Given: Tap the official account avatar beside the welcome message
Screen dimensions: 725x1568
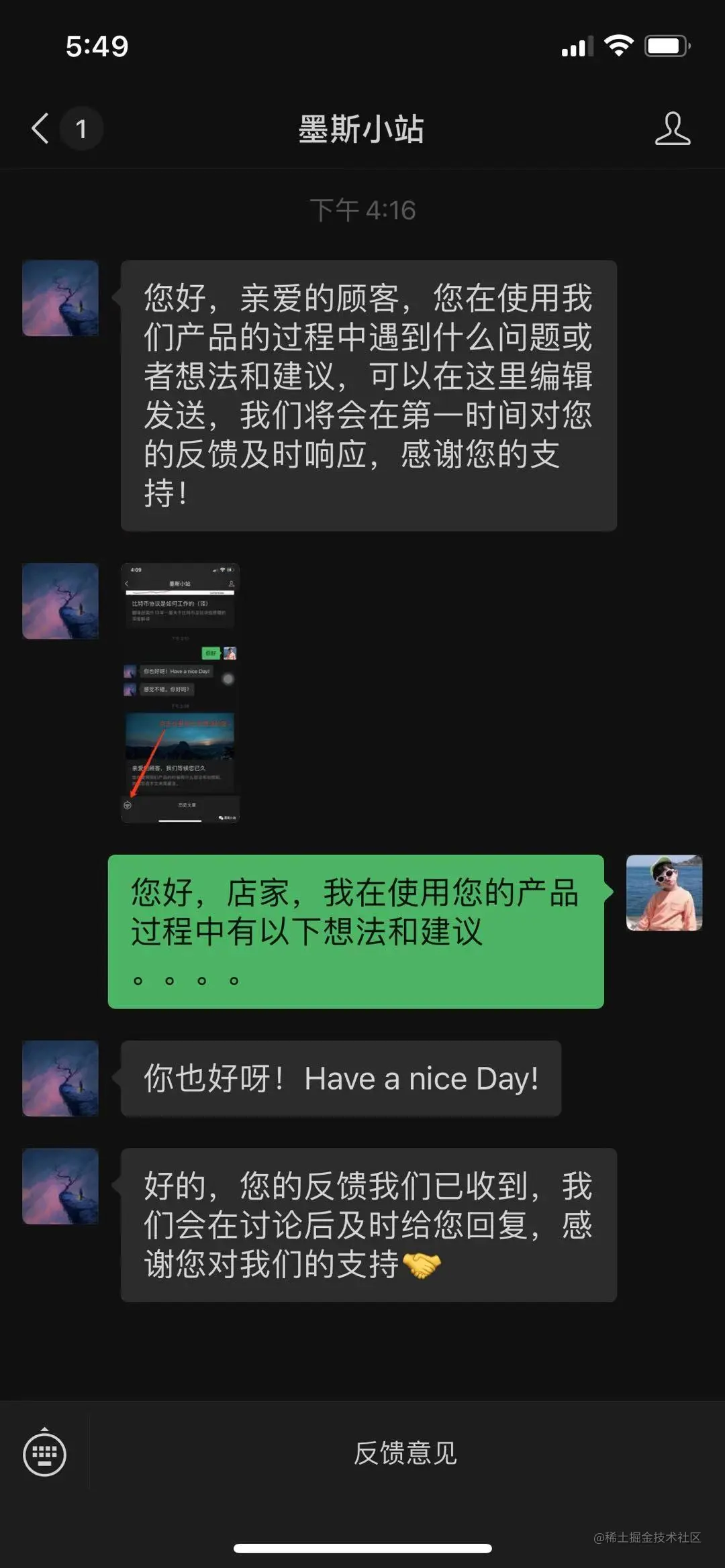Looking at the screenshot, I should pos(60,299).
